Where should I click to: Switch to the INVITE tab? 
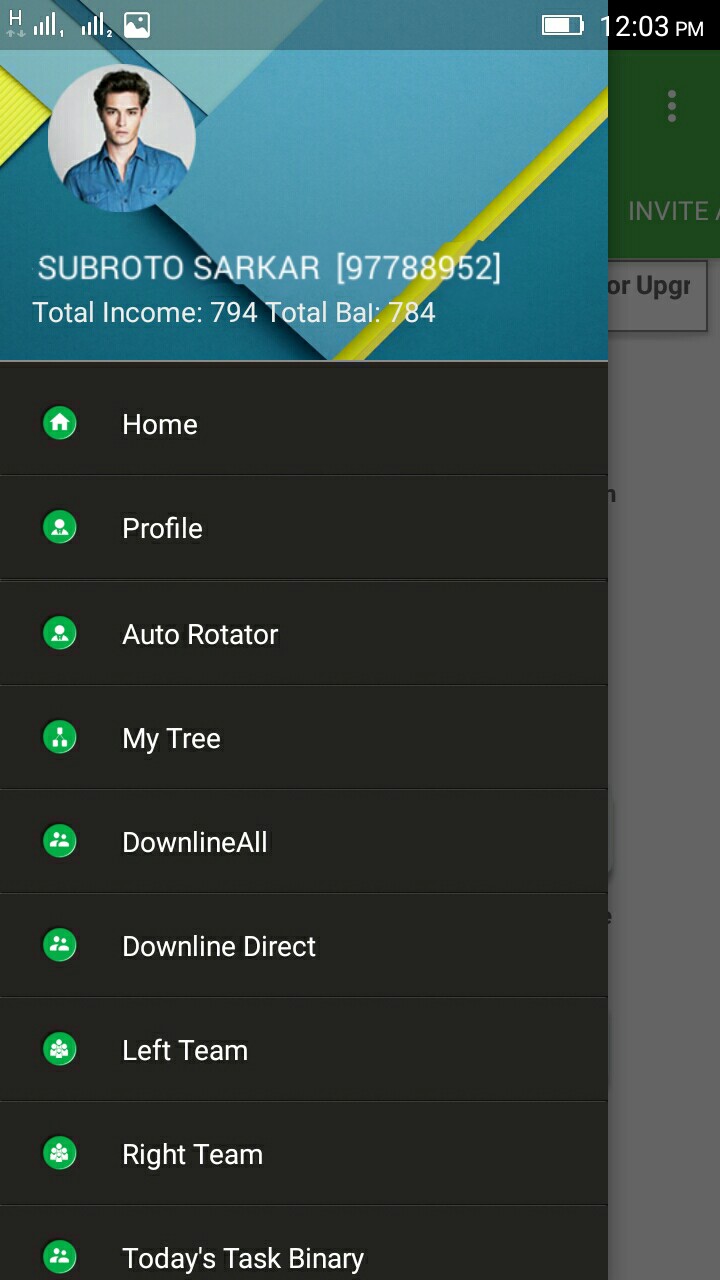[672, 211]
